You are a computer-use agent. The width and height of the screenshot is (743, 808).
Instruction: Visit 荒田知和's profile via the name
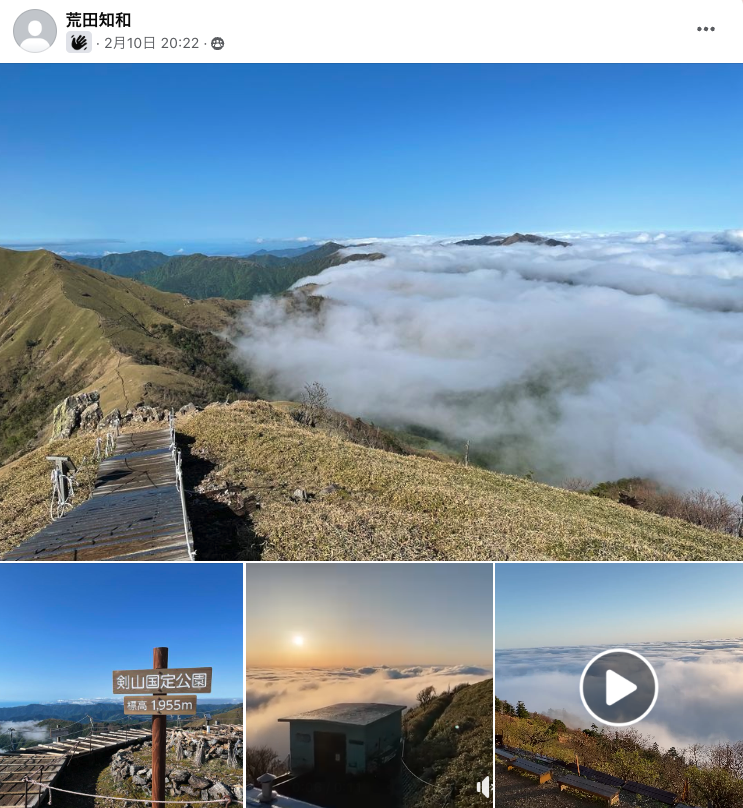coord(98,20)
